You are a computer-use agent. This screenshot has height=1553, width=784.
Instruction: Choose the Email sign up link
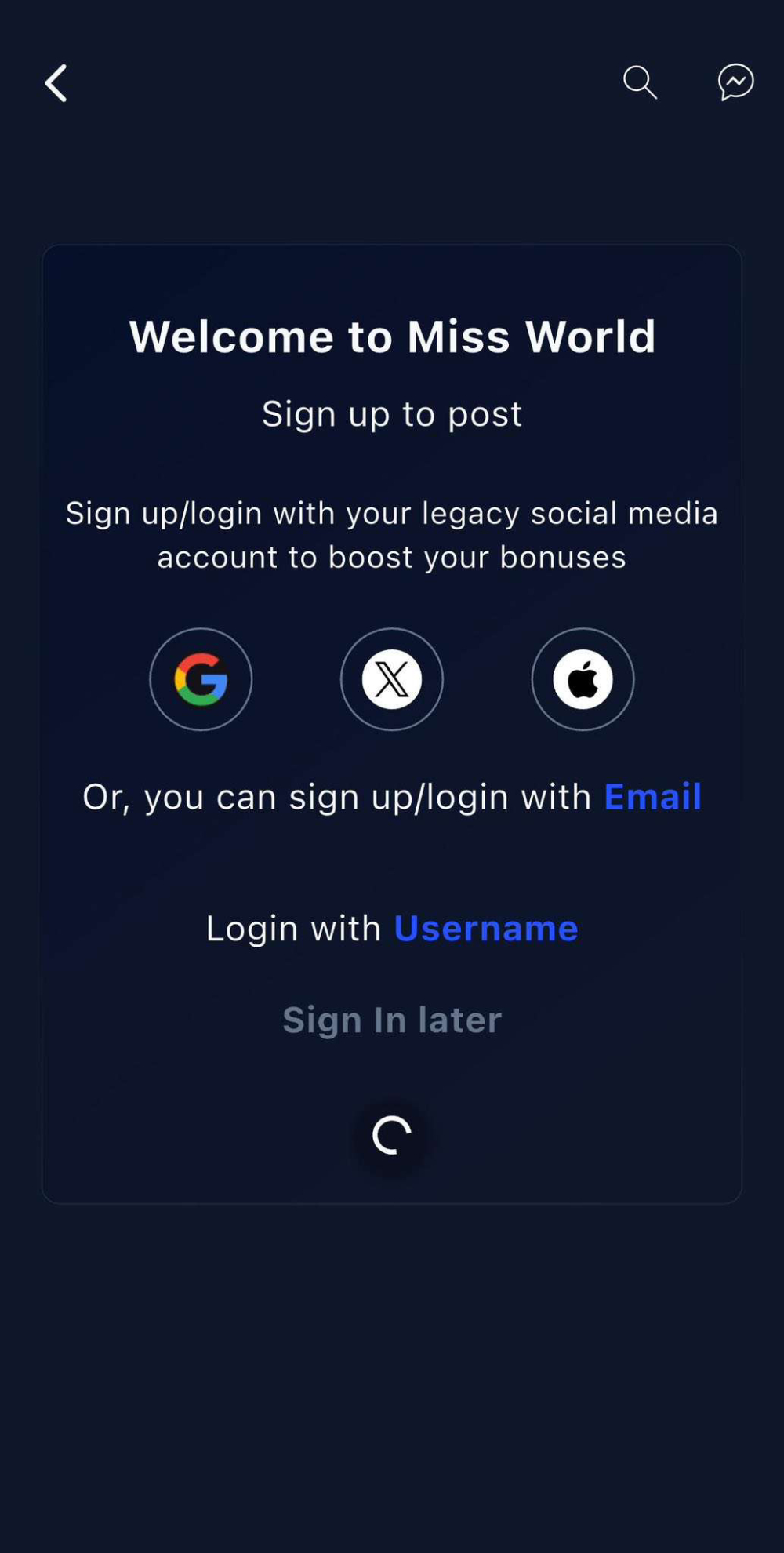coord(652,797)
